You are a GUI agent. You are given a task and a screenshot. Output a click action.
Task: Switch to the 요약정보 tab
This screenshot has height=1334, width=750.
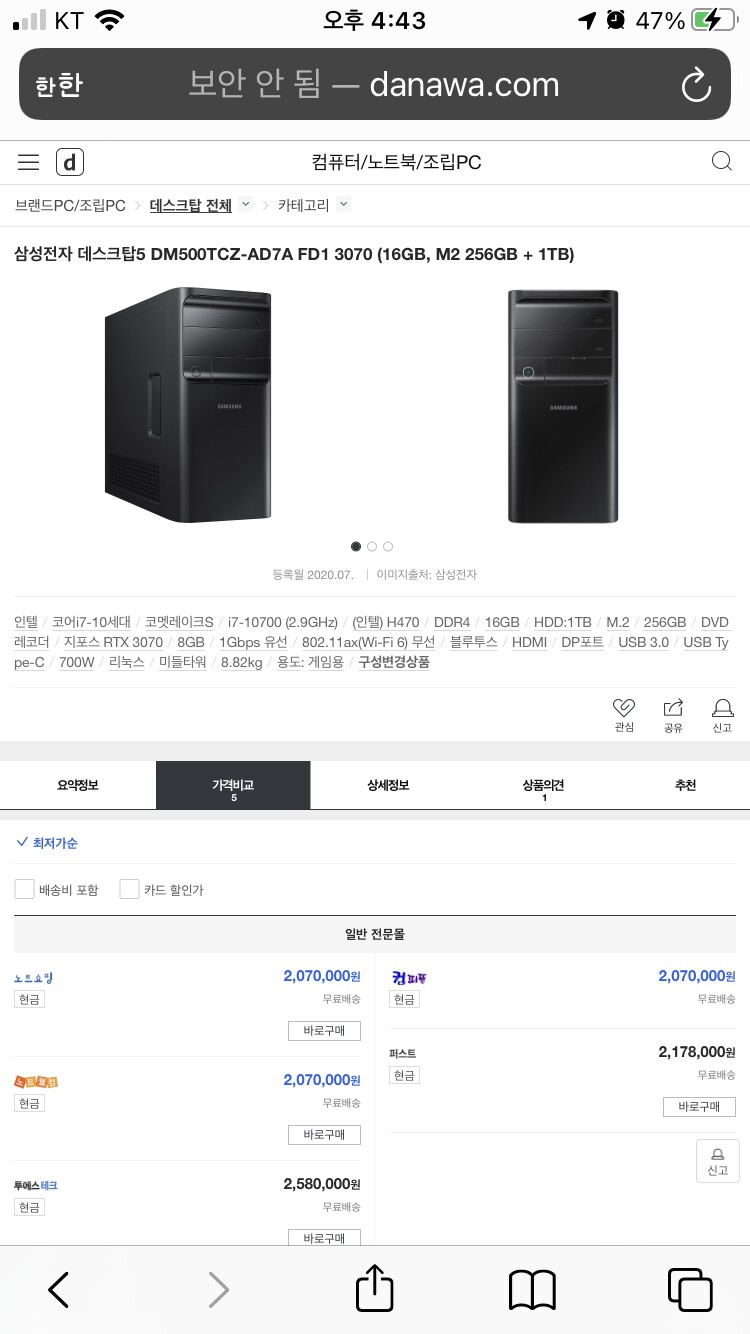(x=78, y=785)
